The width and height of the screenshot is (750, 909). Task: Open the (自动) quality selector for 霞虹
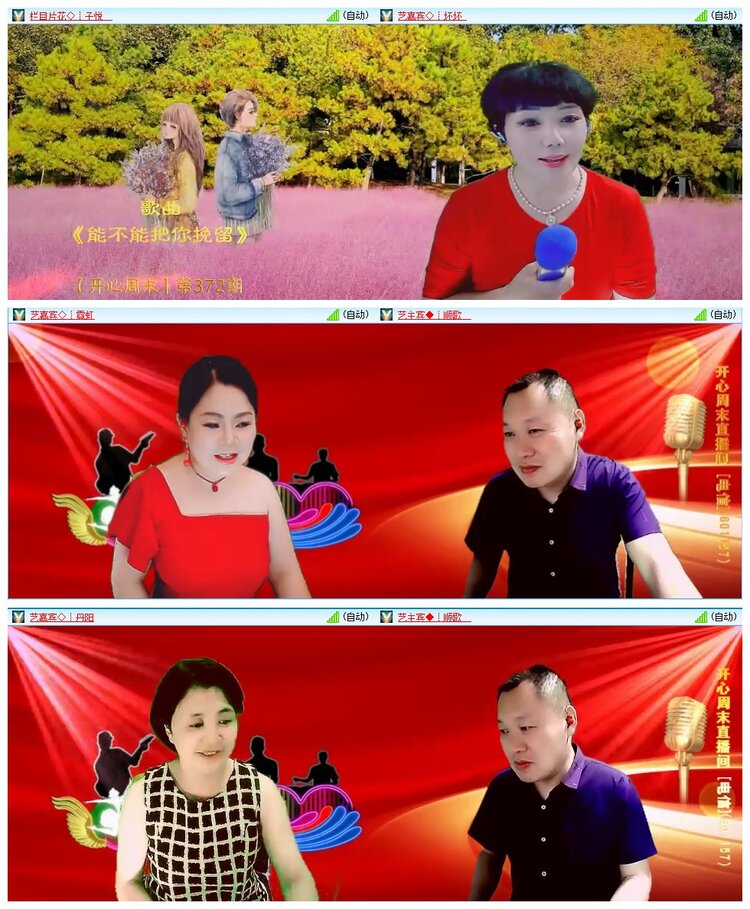[357, 314]
